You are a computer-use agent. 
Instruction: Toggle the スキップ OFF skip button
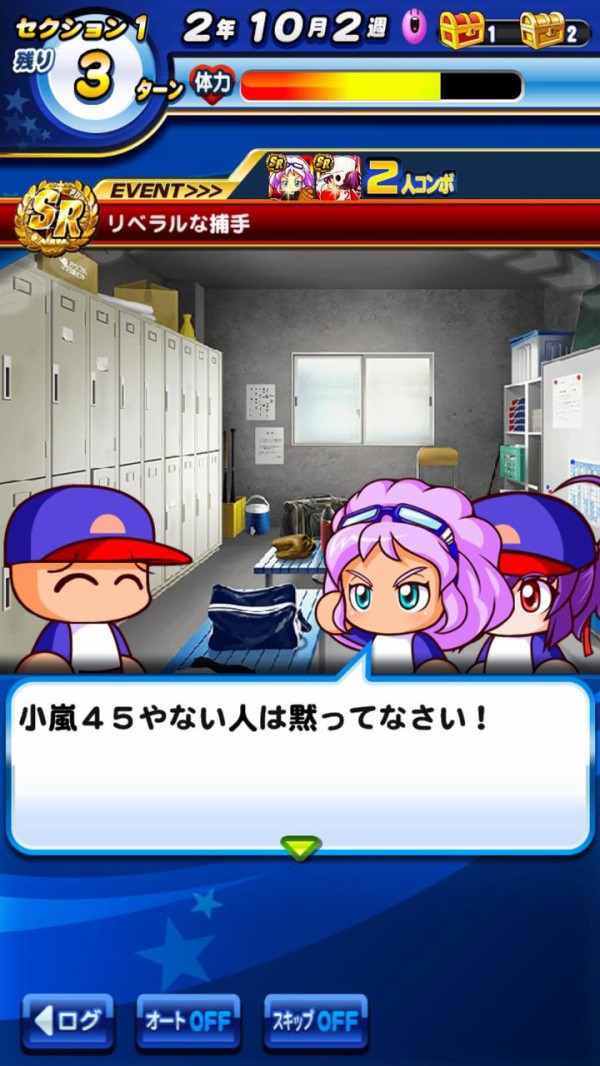tap(315, 1021)
